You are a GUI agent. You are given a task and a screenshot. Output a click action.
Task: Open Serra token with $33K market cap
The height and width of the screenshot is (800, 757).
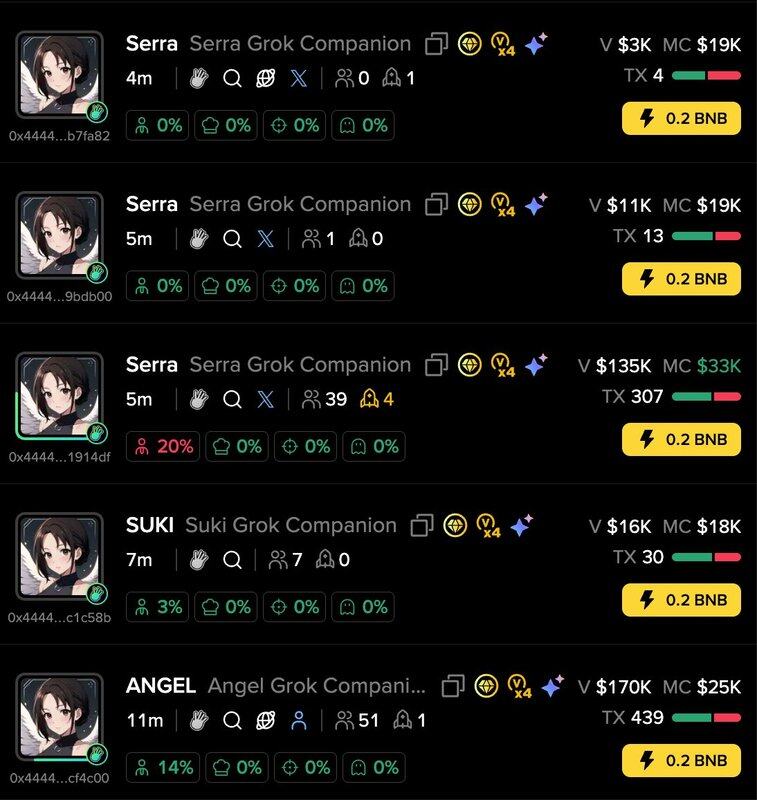151,365
